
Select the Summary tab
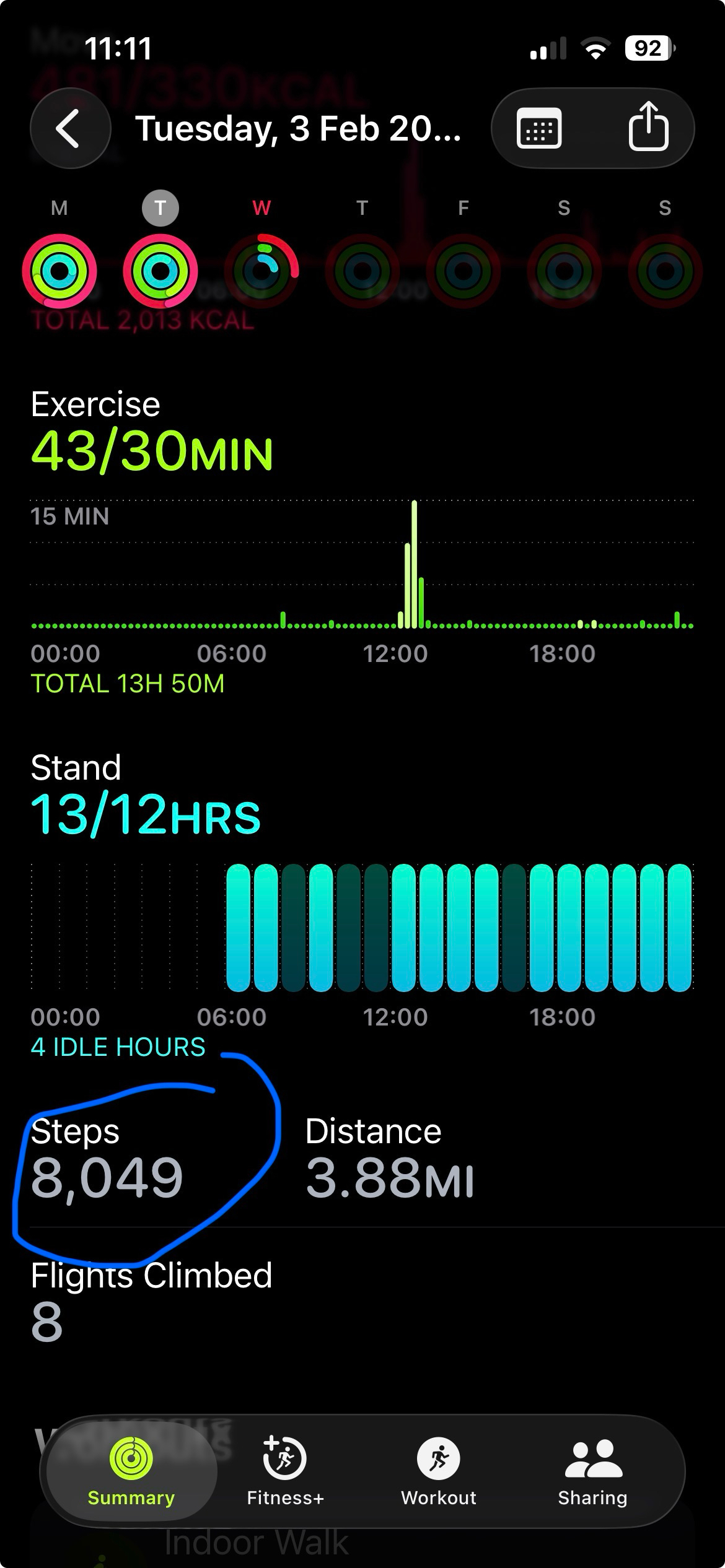(131, 1470)
